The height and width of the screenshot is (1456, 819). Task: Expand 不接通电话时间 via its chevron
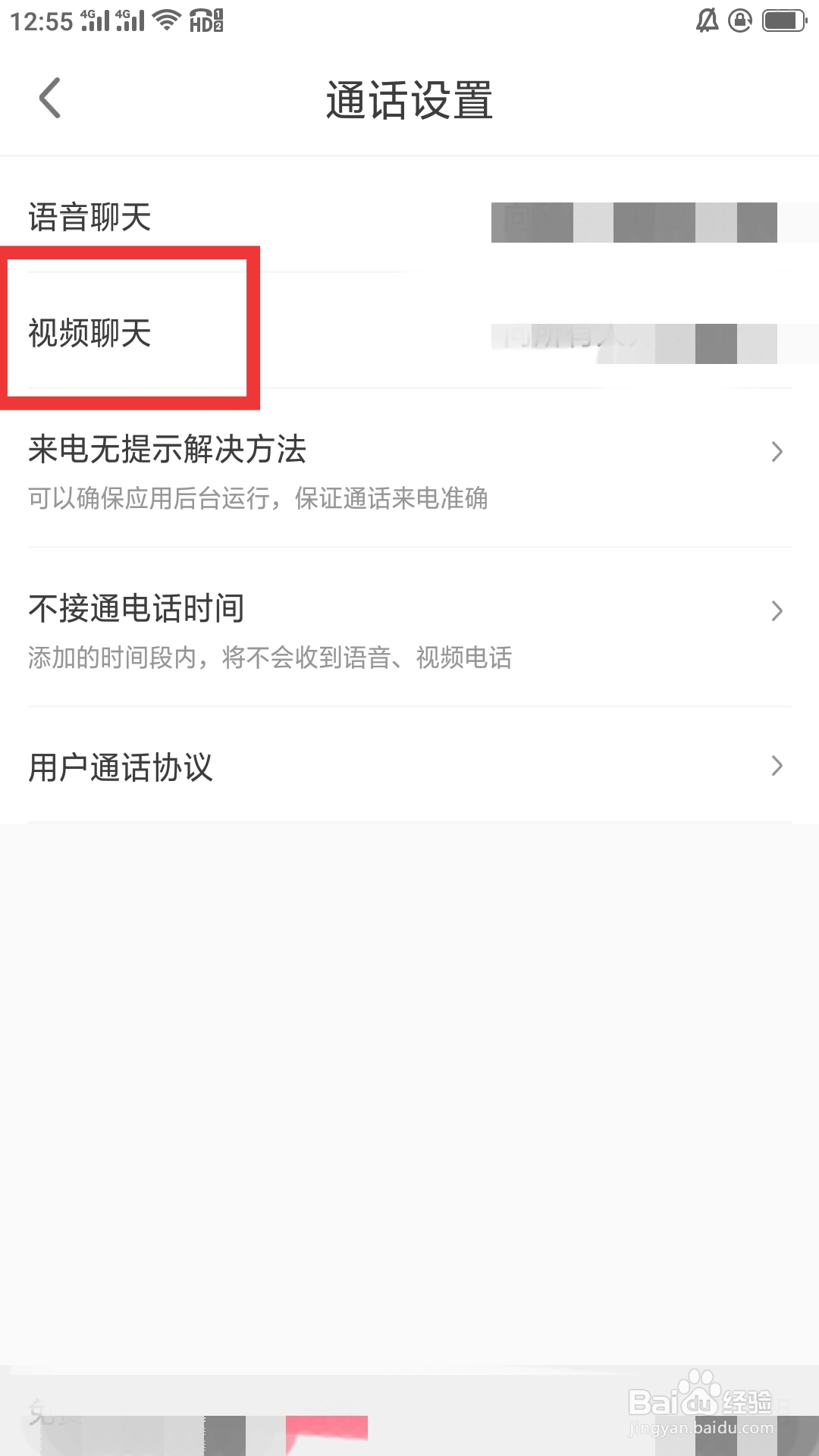point(776,610)
